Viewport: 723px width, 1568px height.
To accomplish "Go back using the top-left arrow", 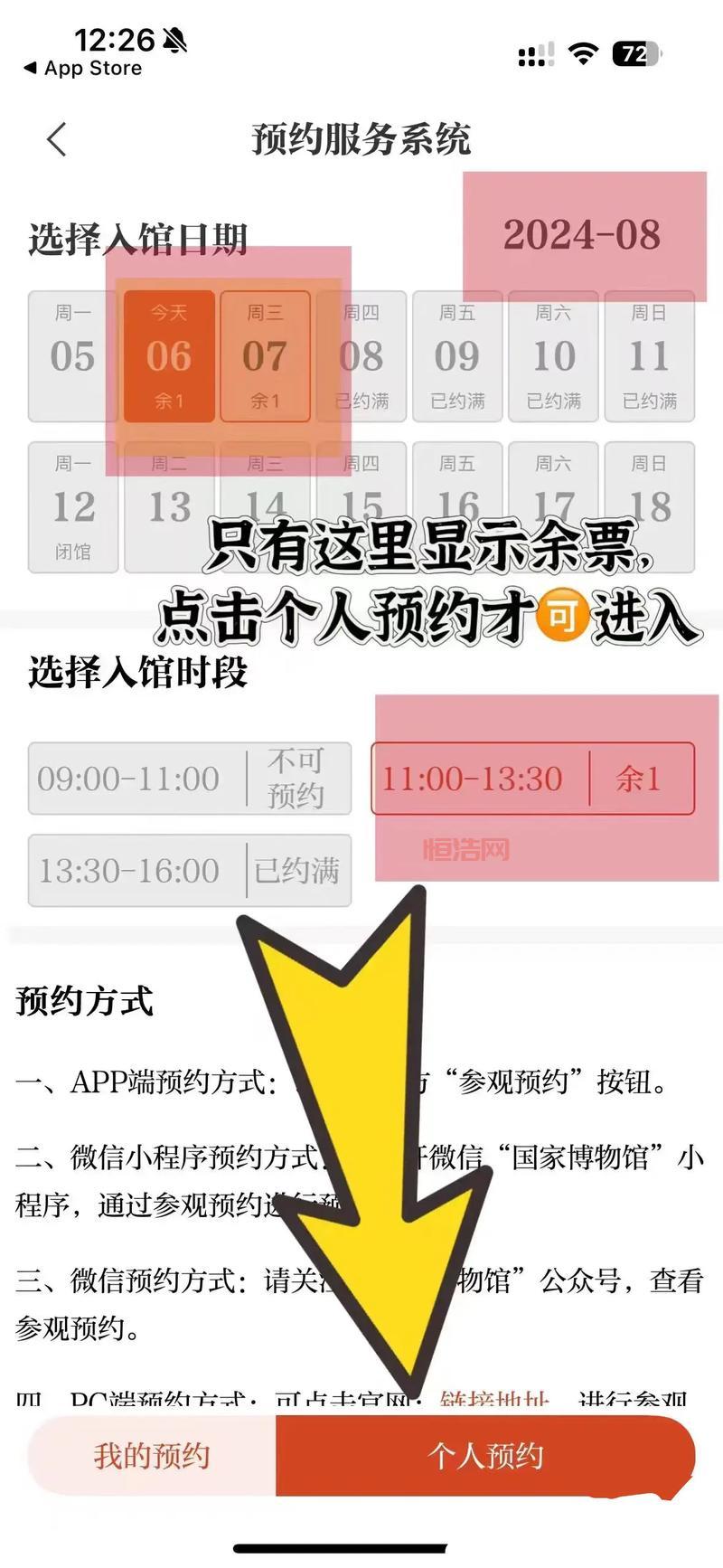I will click(56, 139).
